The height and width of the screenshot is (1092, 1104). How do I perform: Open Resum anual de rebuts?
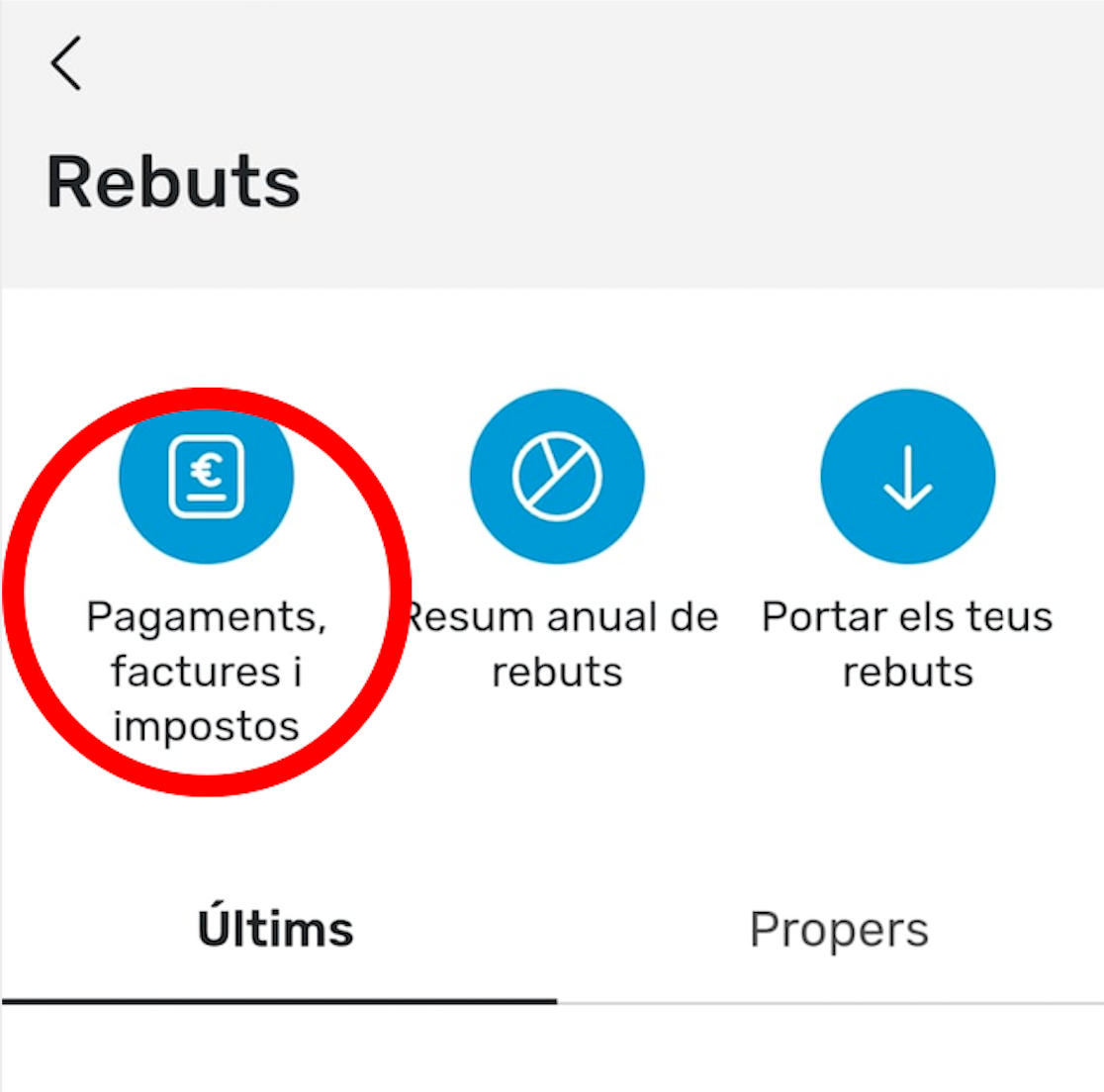(557, 478)
